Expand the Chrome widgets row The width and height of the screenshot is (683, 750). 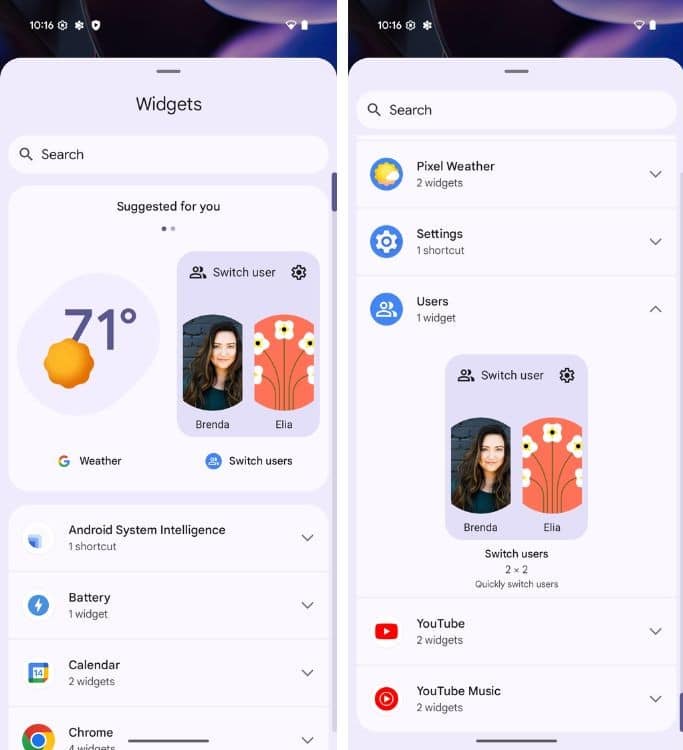tap(168, 738)
